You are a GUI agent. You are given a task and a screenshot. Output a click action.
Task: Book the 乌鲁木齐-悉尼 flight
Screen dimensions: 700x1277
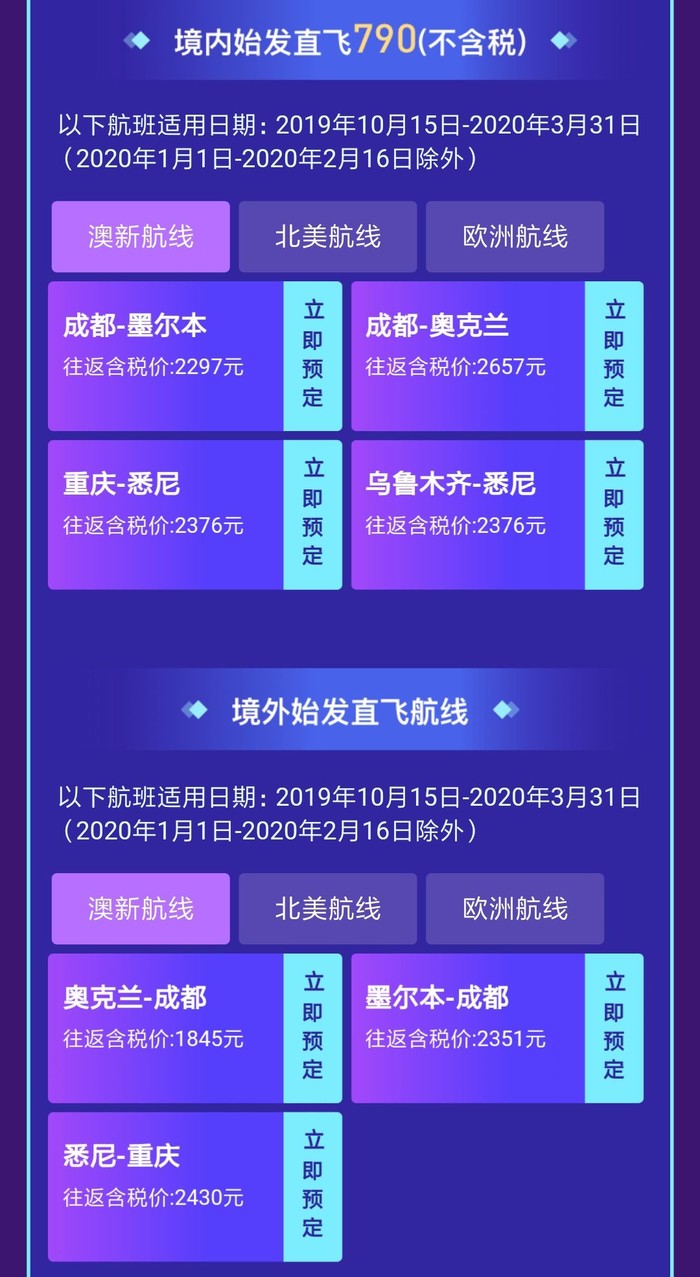pyautogui.click(x=614, y=514)
